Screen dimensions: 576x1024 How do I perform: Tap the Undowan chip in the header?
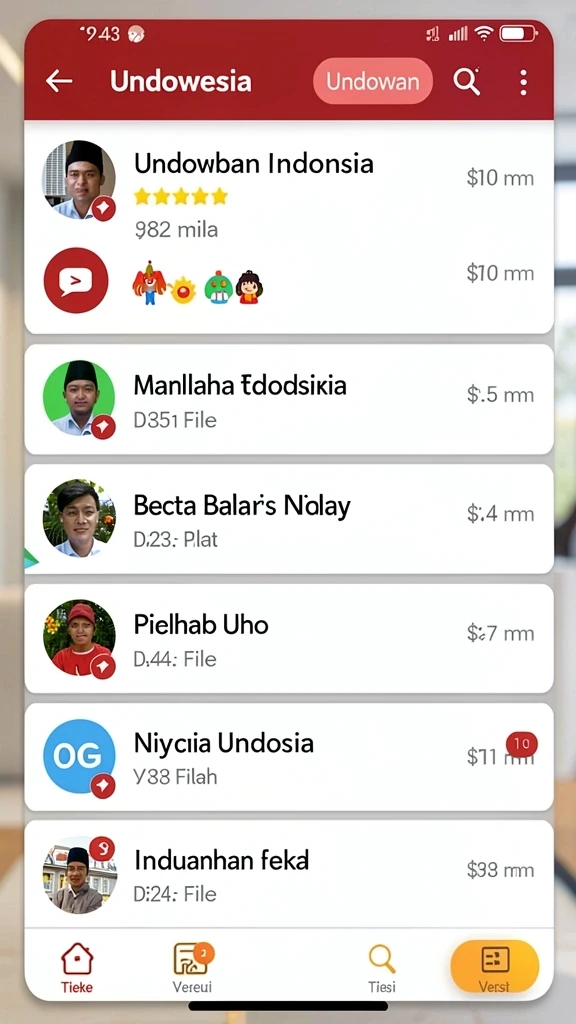click(372, 82)
